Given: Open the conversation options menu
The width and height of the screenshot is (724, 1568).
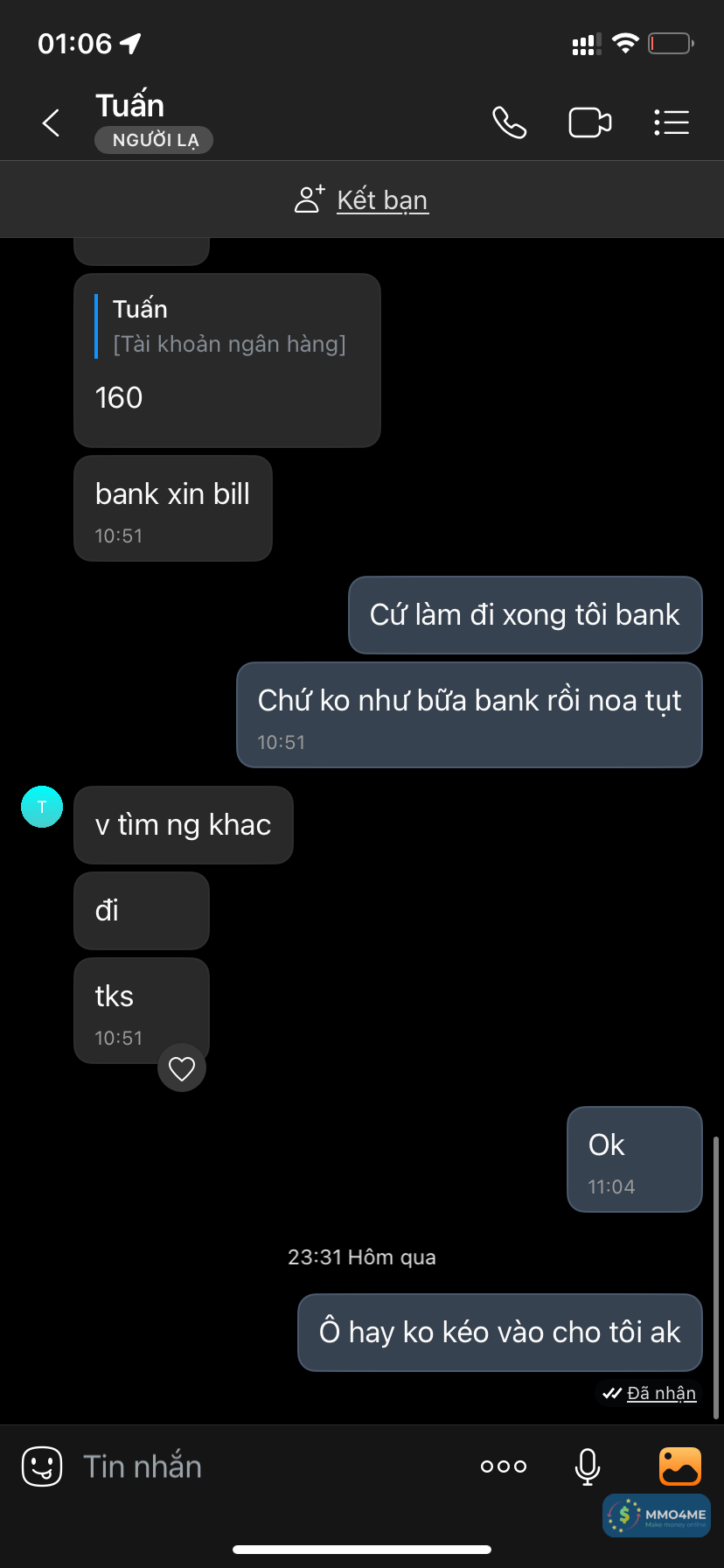Looking at the screenshot, I should 672,122.
